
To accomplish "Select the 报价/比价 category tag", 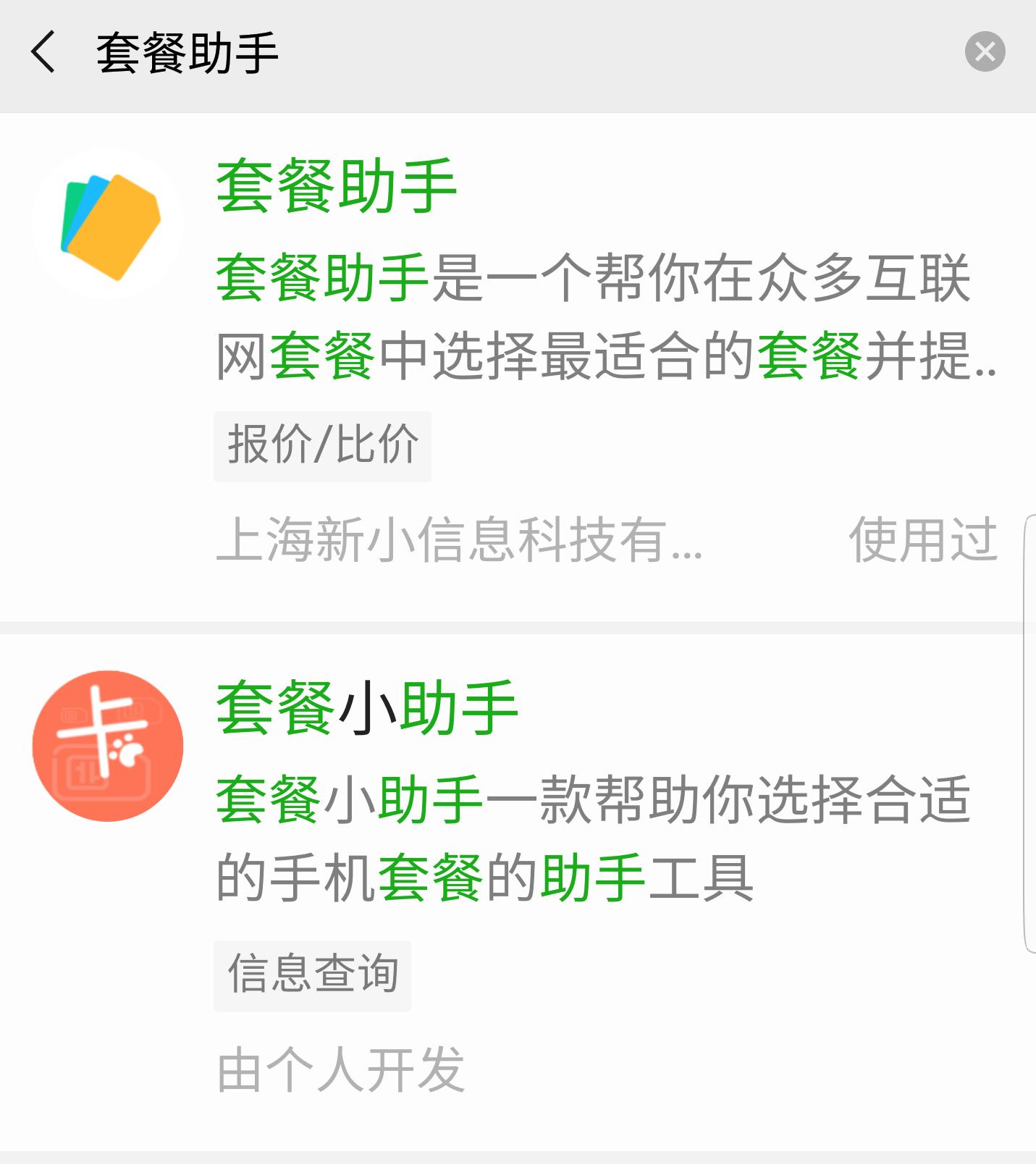I will (x=321, y=447).
